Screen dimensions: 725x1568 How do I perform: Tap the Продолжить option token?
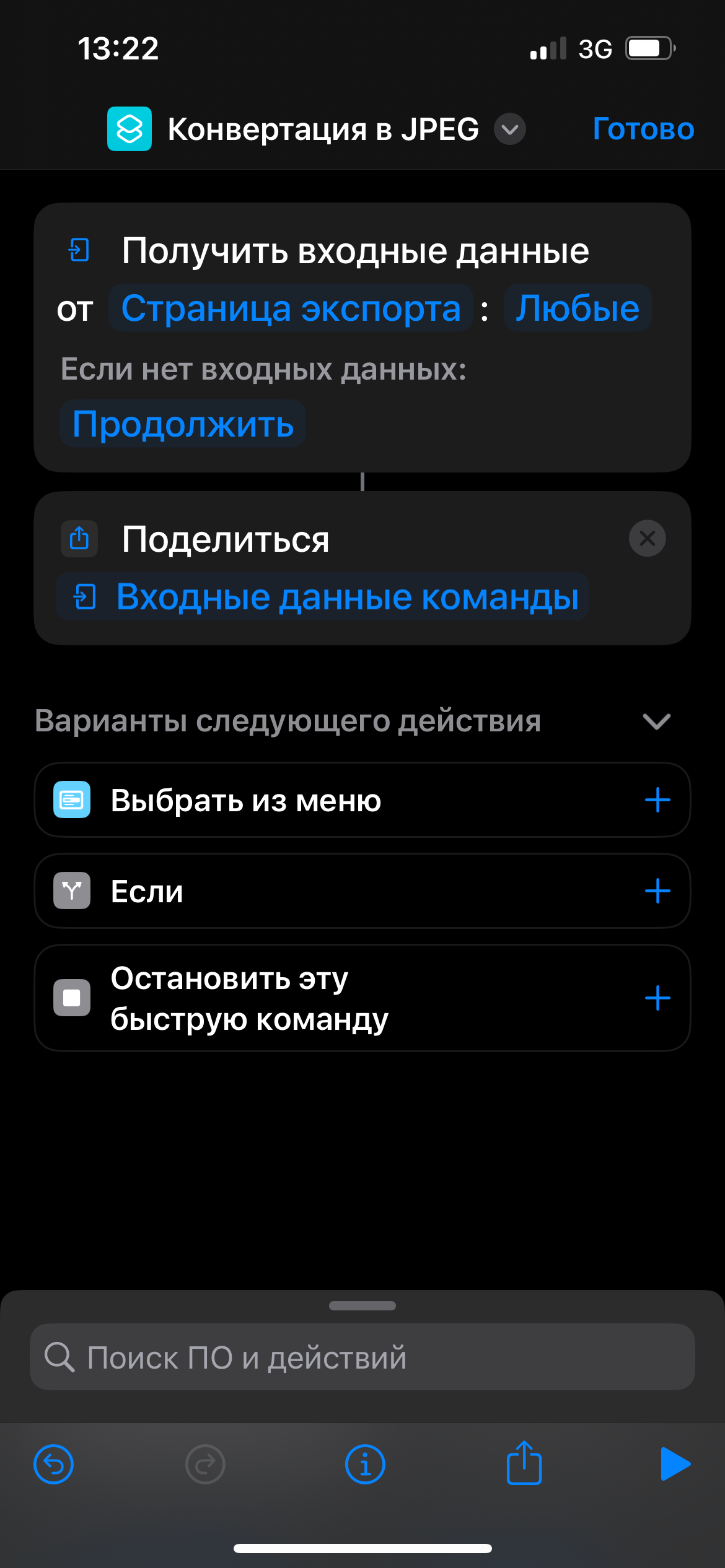tap(183, 424)
